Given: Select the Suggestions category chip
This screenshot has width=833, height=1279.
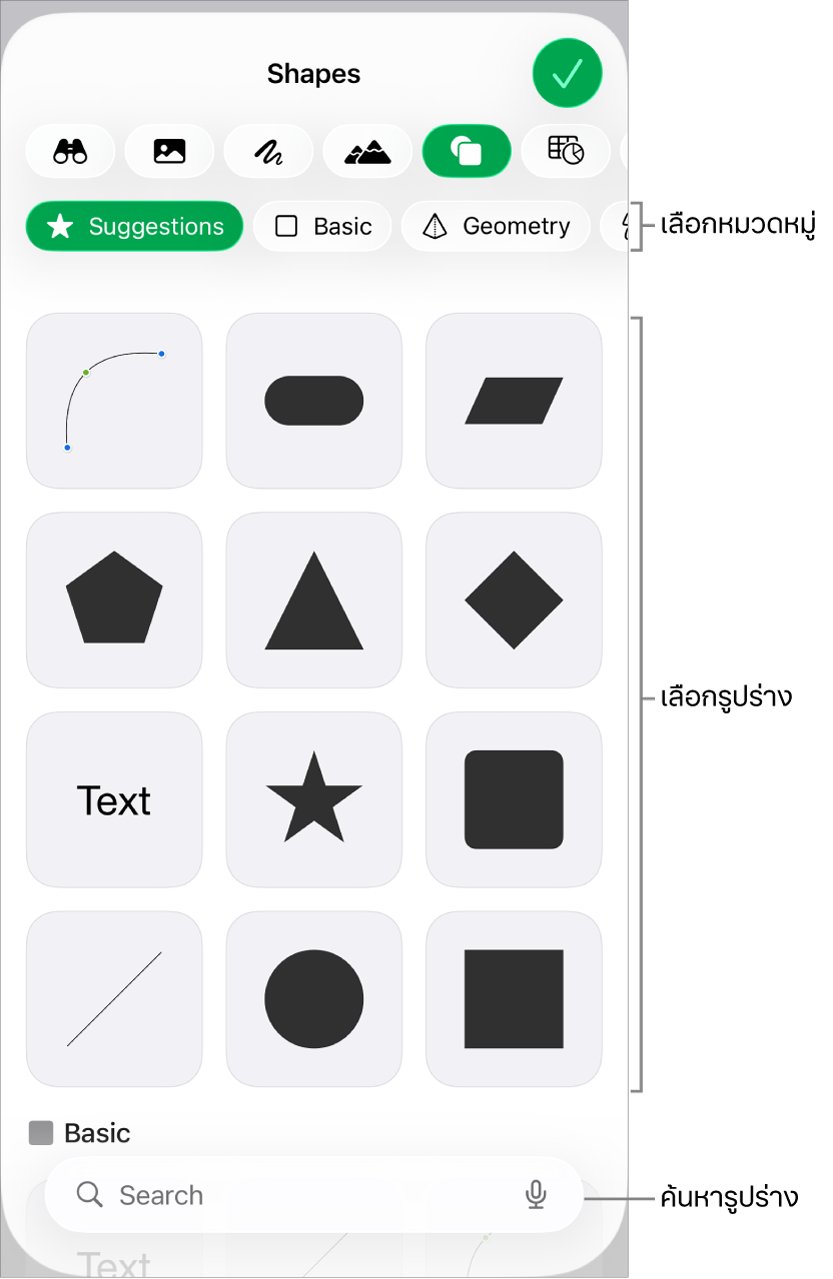Looking at the screenshot, I should [135, 227].
